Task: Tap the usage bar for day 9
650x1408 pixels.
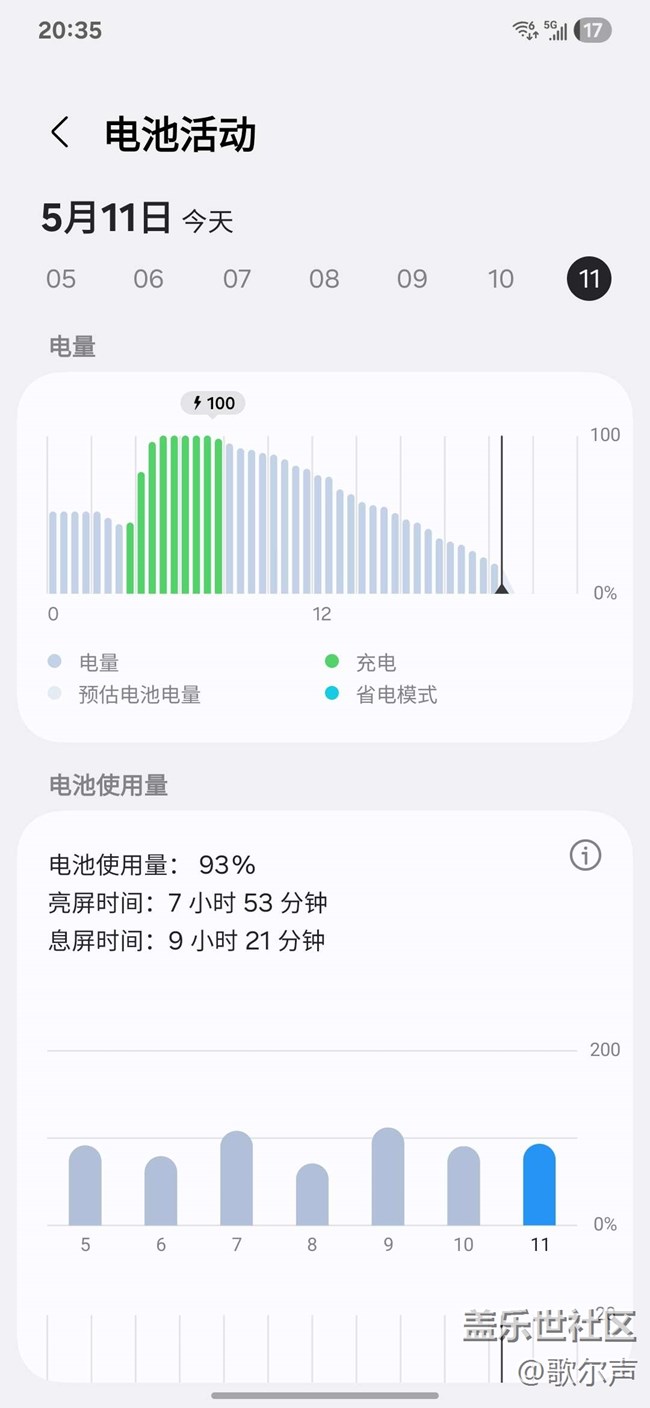Action: pyautogui.click(x=388, y=1176)
